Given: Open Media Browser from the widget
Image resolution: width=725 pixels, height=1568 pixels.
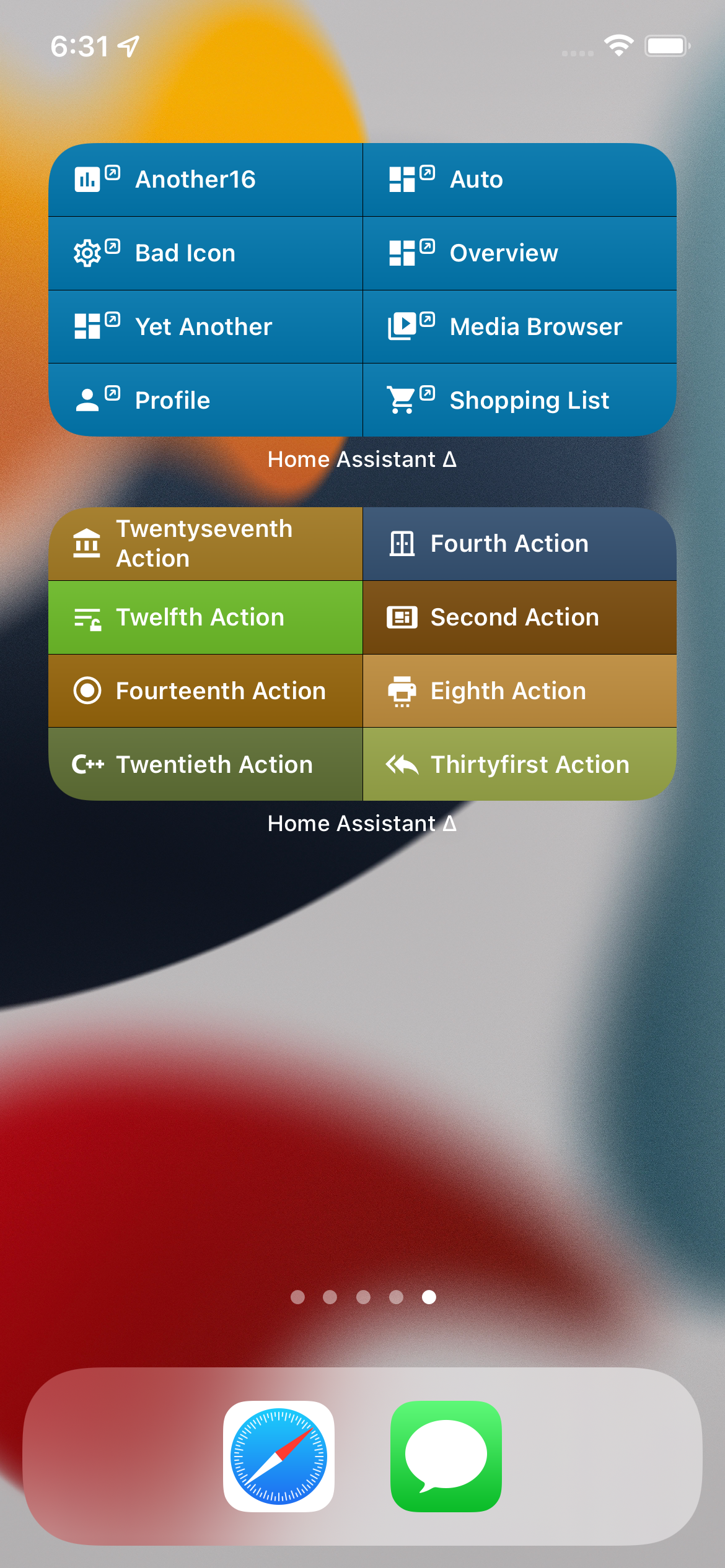Looking at the screenshot, I should point(519,326).
